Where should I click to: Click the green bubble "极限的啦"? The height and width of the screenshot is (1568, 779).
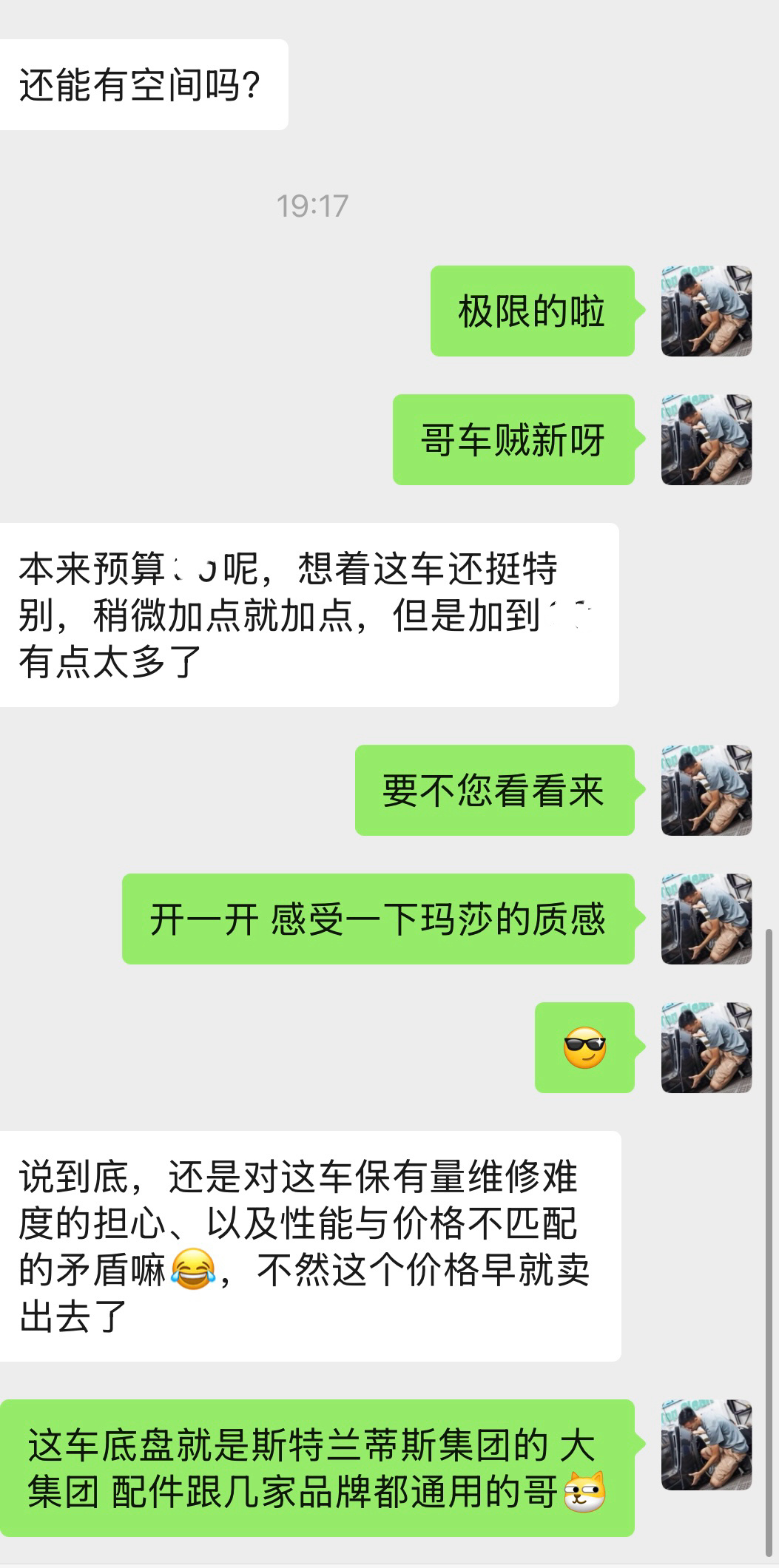click(x=531, y=314)
